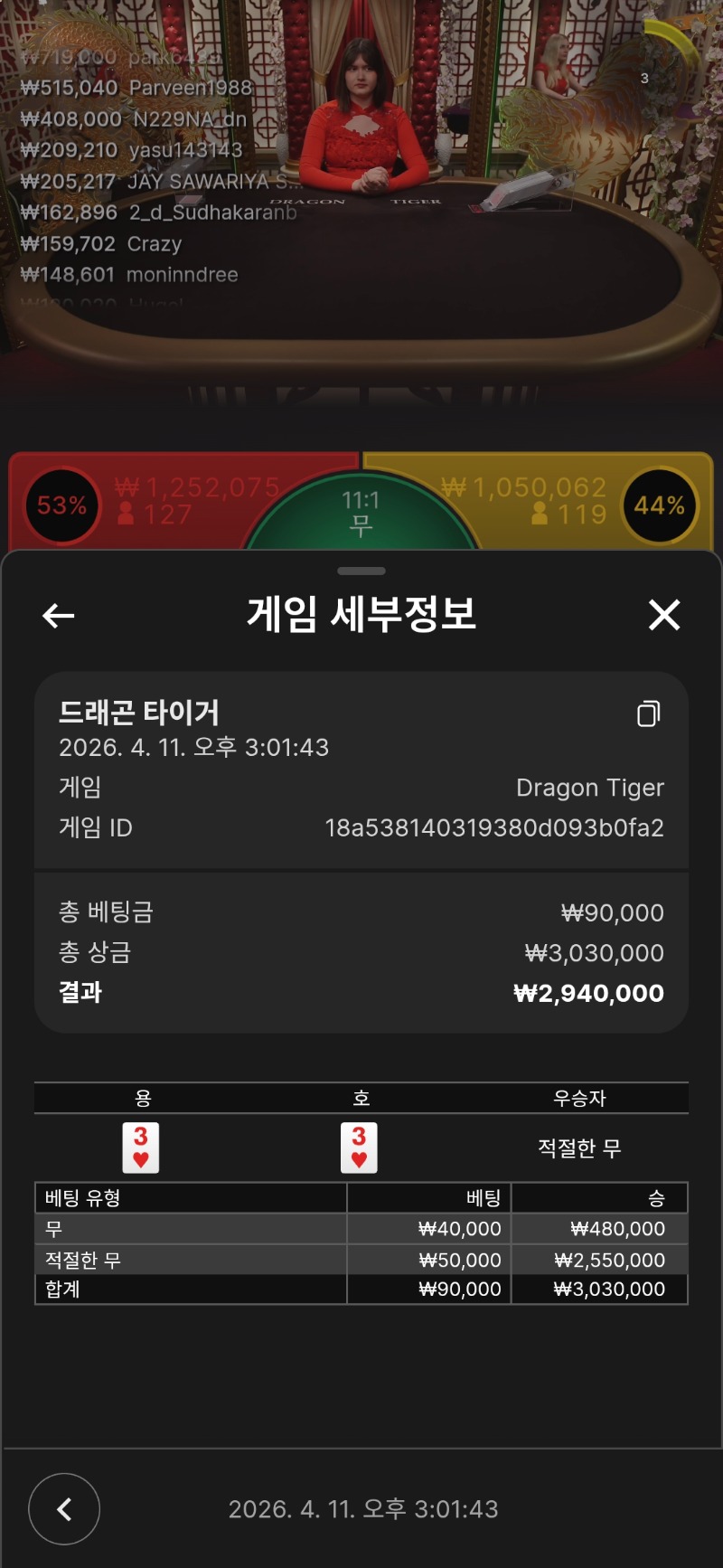
Task: Copy the Dragon Tiger game ID
Action: coord(649,713)
